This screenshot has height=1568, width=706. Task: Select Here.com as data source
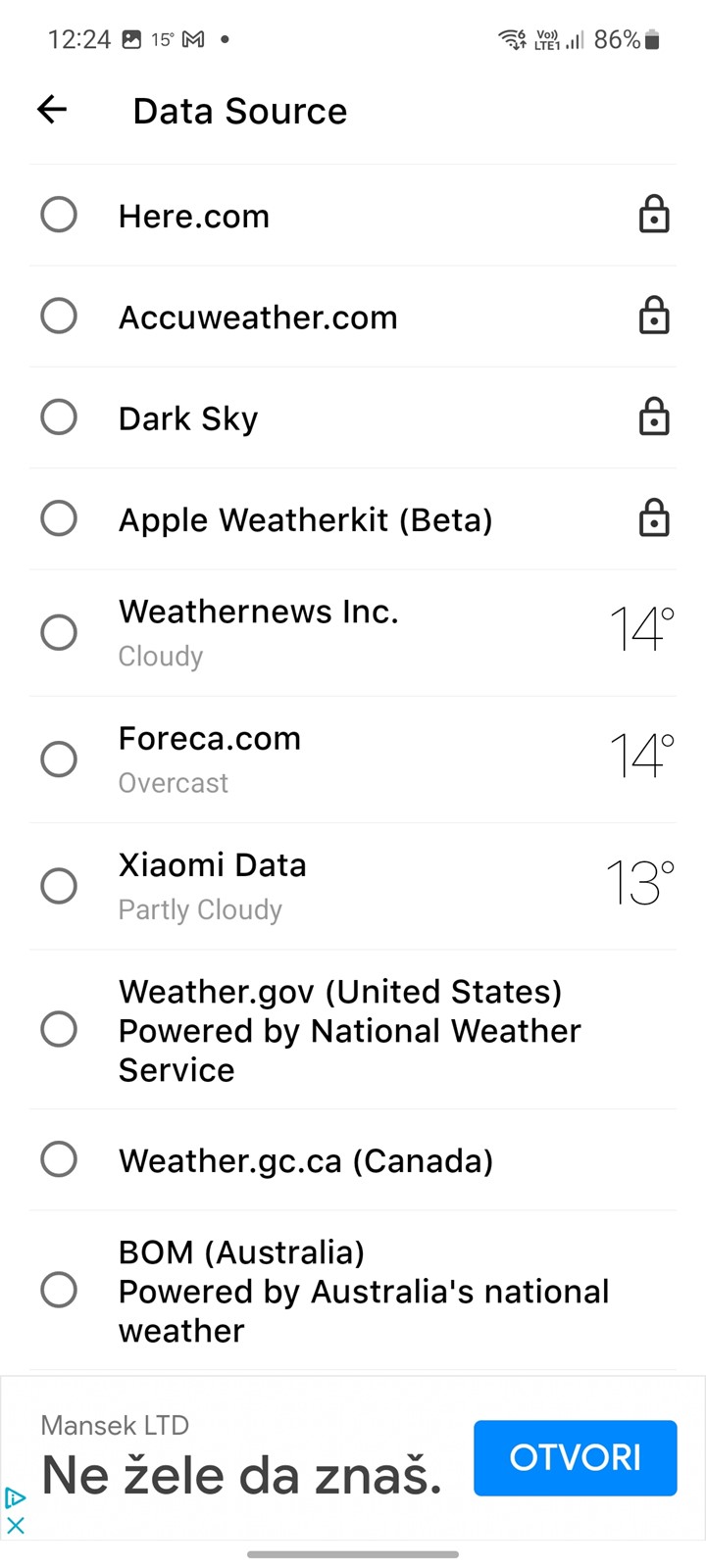pos(353,215)
